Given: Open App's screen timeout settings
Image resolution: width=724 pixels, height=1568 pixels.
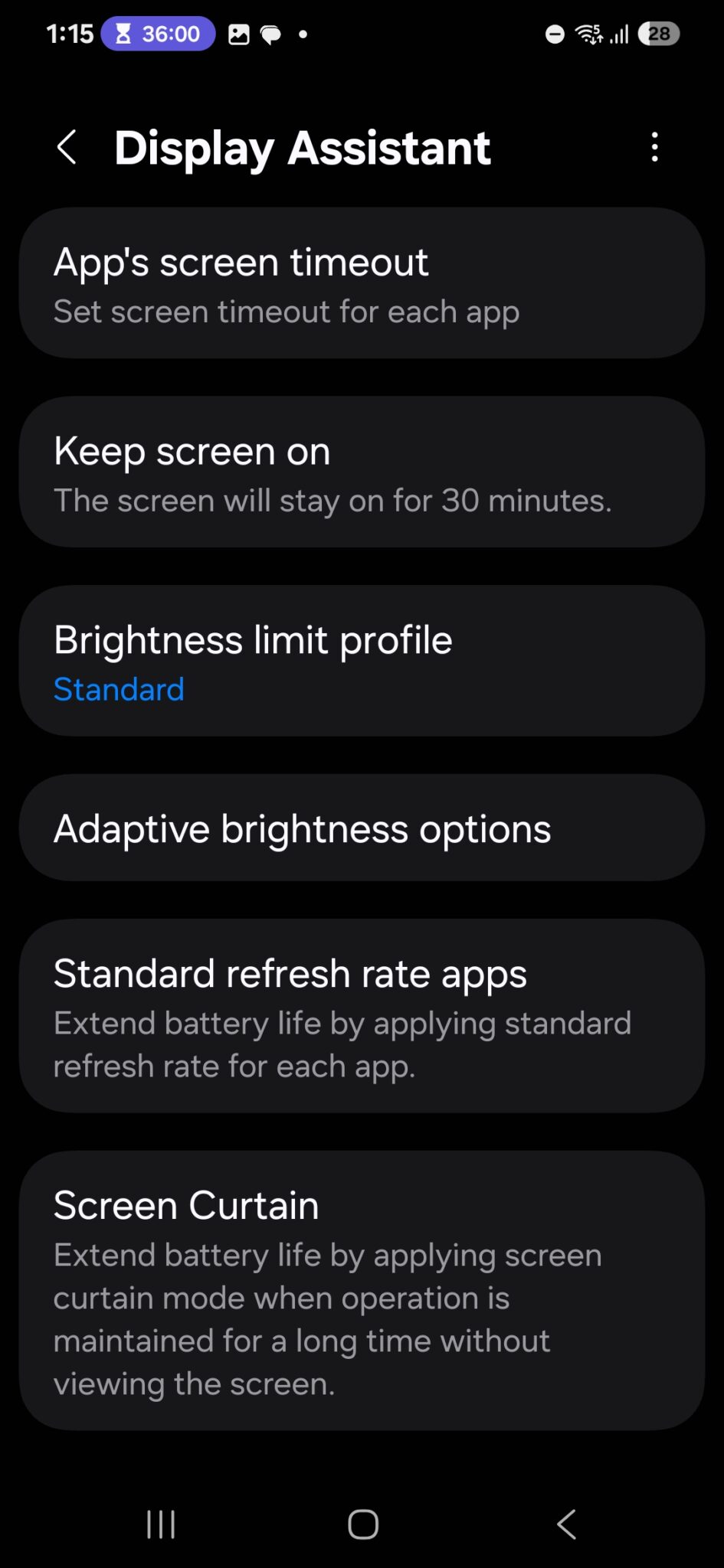Looking at the screenshot, I should (362, 283).
